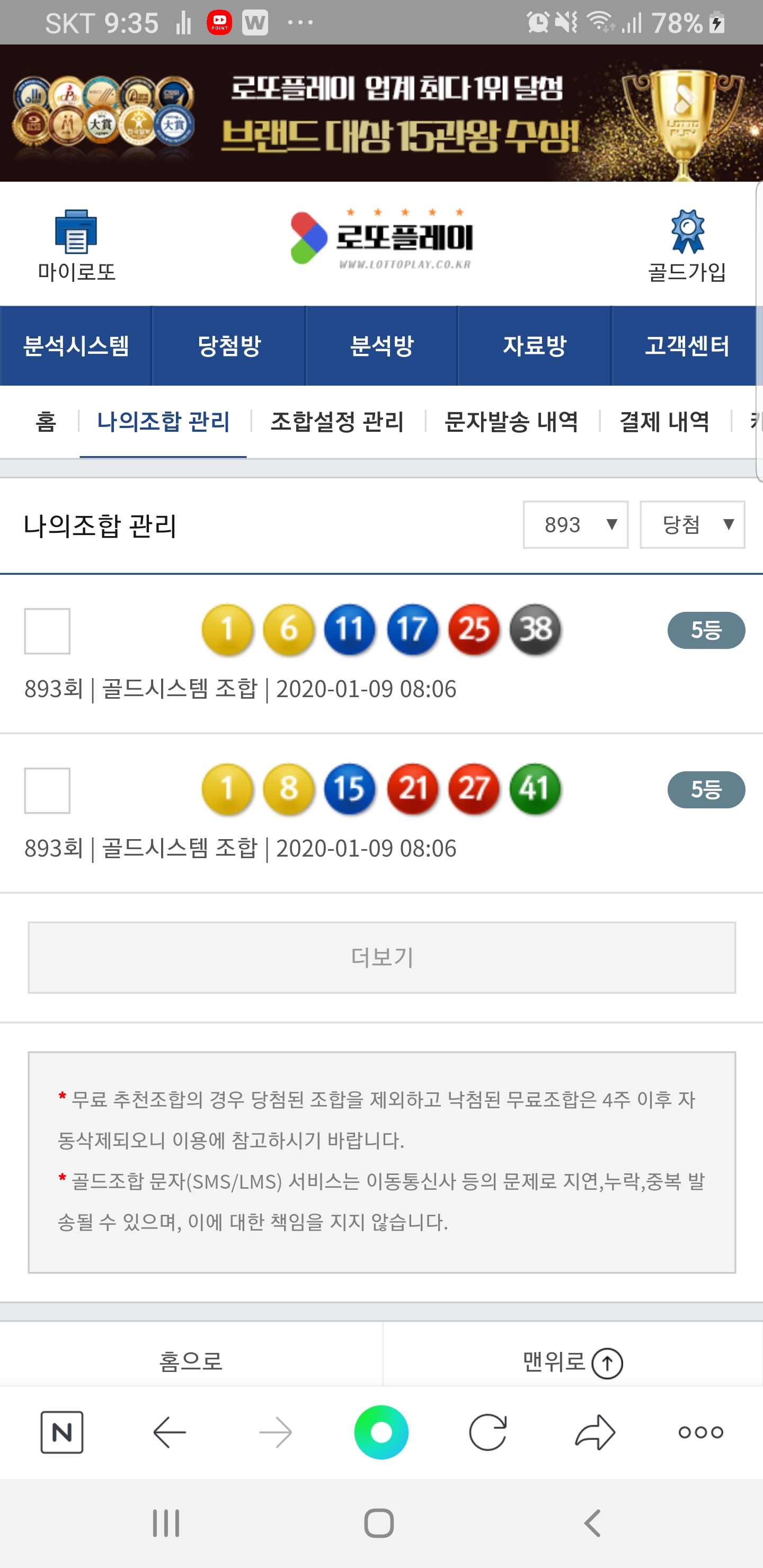Expand the 당첨 filter dropdown
The width and height of the screenshot is (763, 1568).
pos(693,524)
